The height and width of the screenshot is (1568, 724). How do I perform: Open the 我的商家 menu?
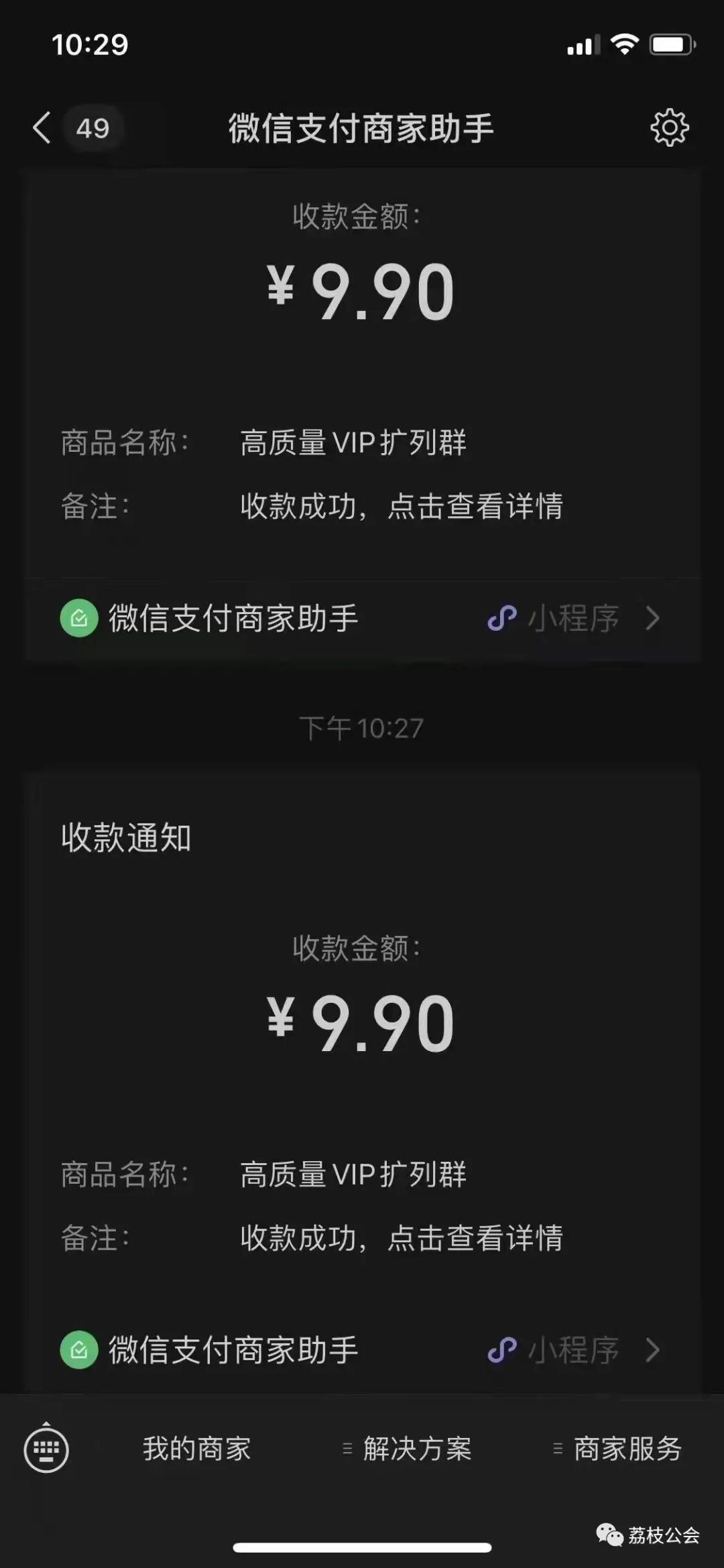point(198,1450)
